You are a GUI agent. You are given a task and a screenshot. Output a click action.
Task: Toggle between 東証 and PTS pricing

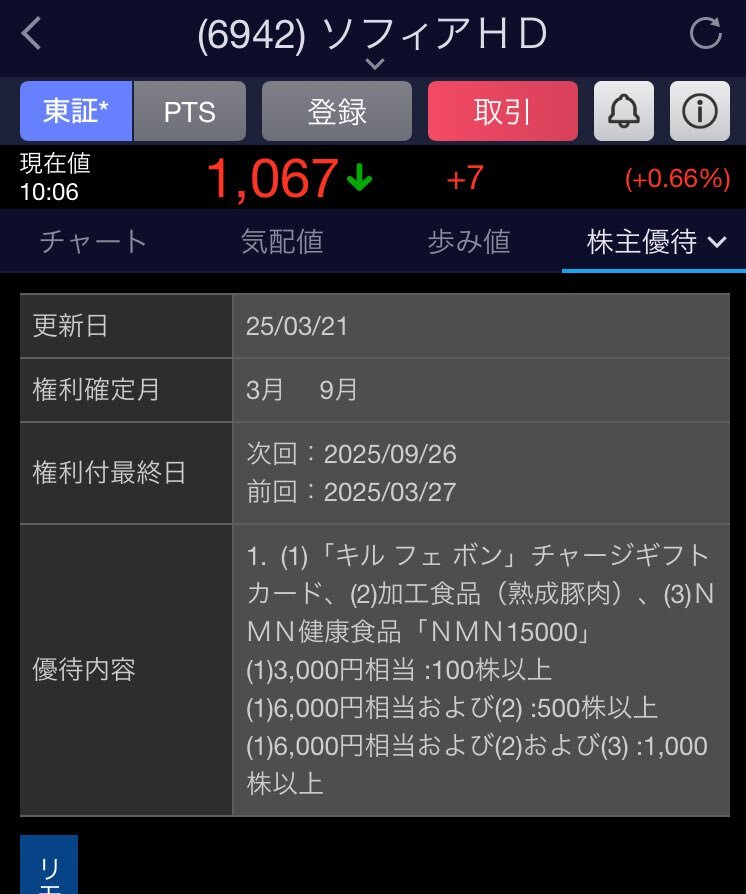point(189,112)
